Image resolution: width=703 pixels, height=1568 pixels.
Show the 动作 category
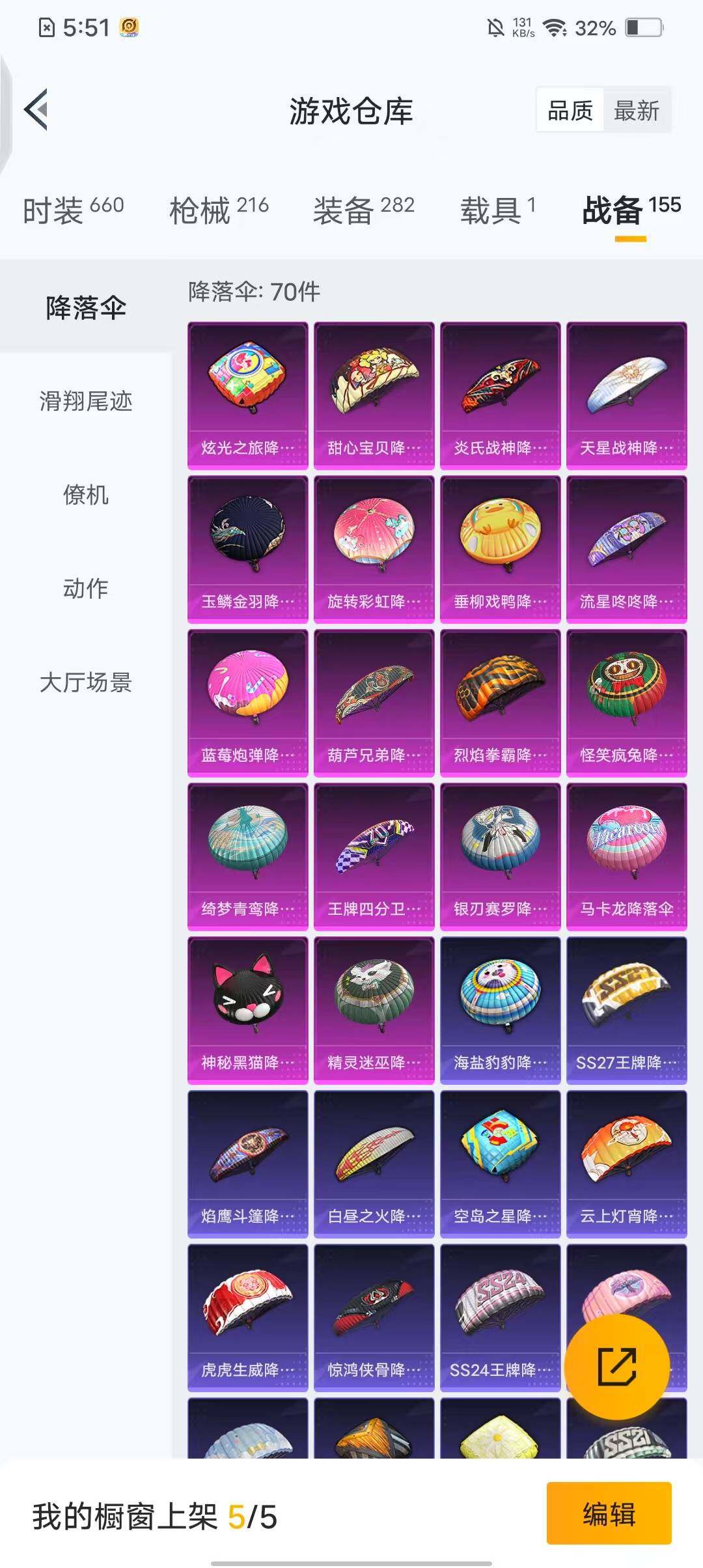click(x=86, y=589)
